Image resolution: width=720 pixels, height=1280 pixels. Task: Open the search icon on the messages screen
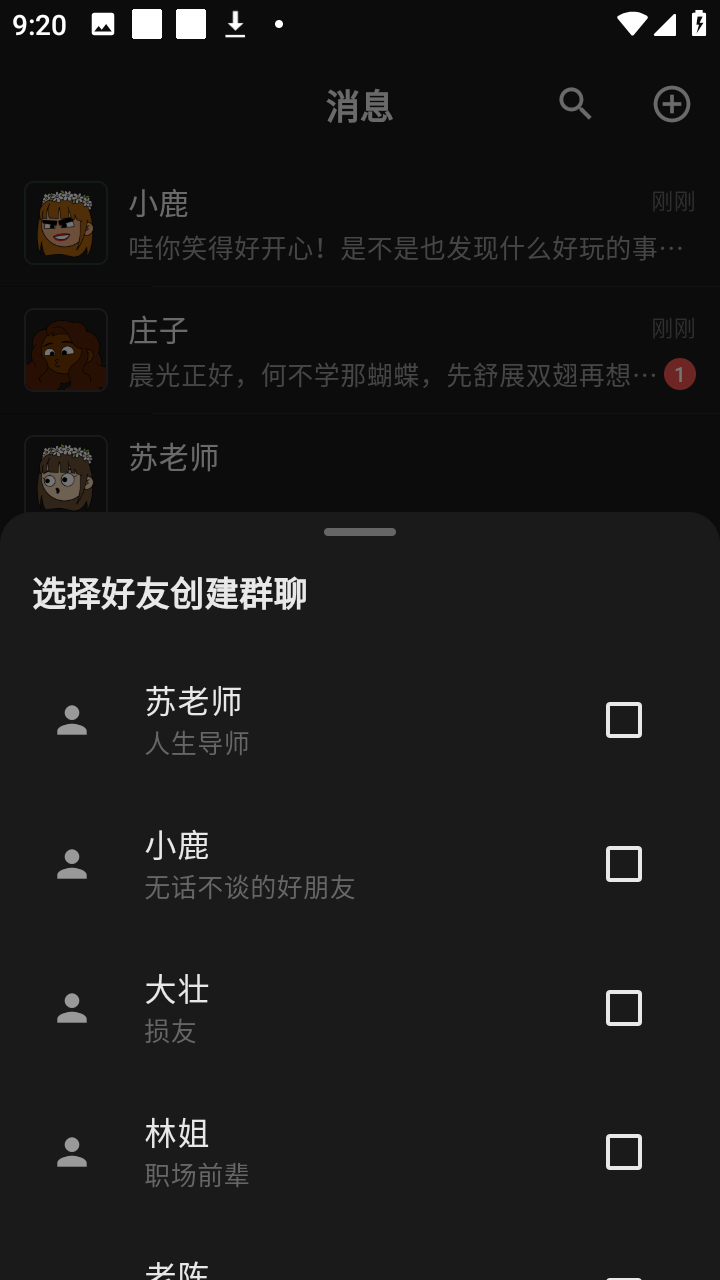575,103
